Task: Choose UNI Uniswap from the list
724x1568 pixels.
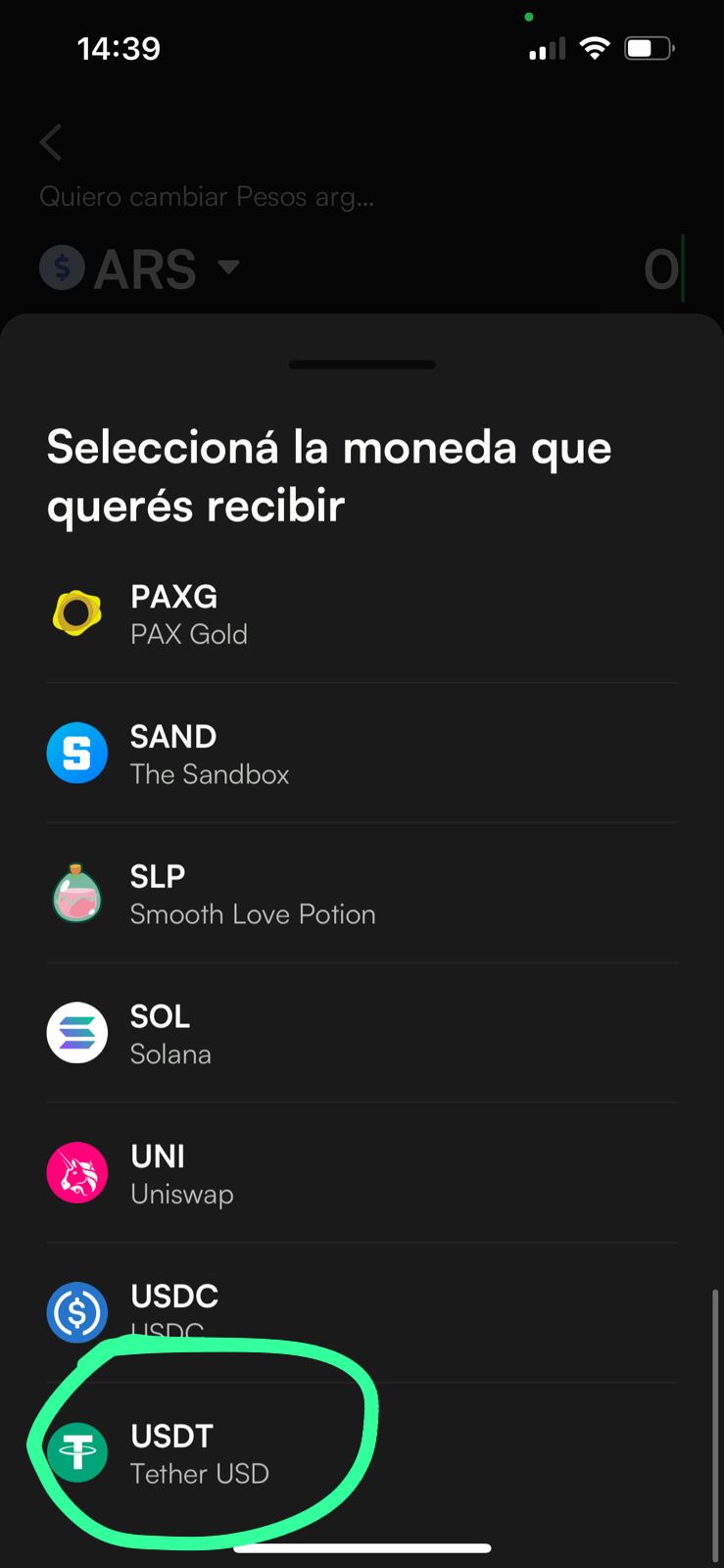Action: [x=362, y=1174]
